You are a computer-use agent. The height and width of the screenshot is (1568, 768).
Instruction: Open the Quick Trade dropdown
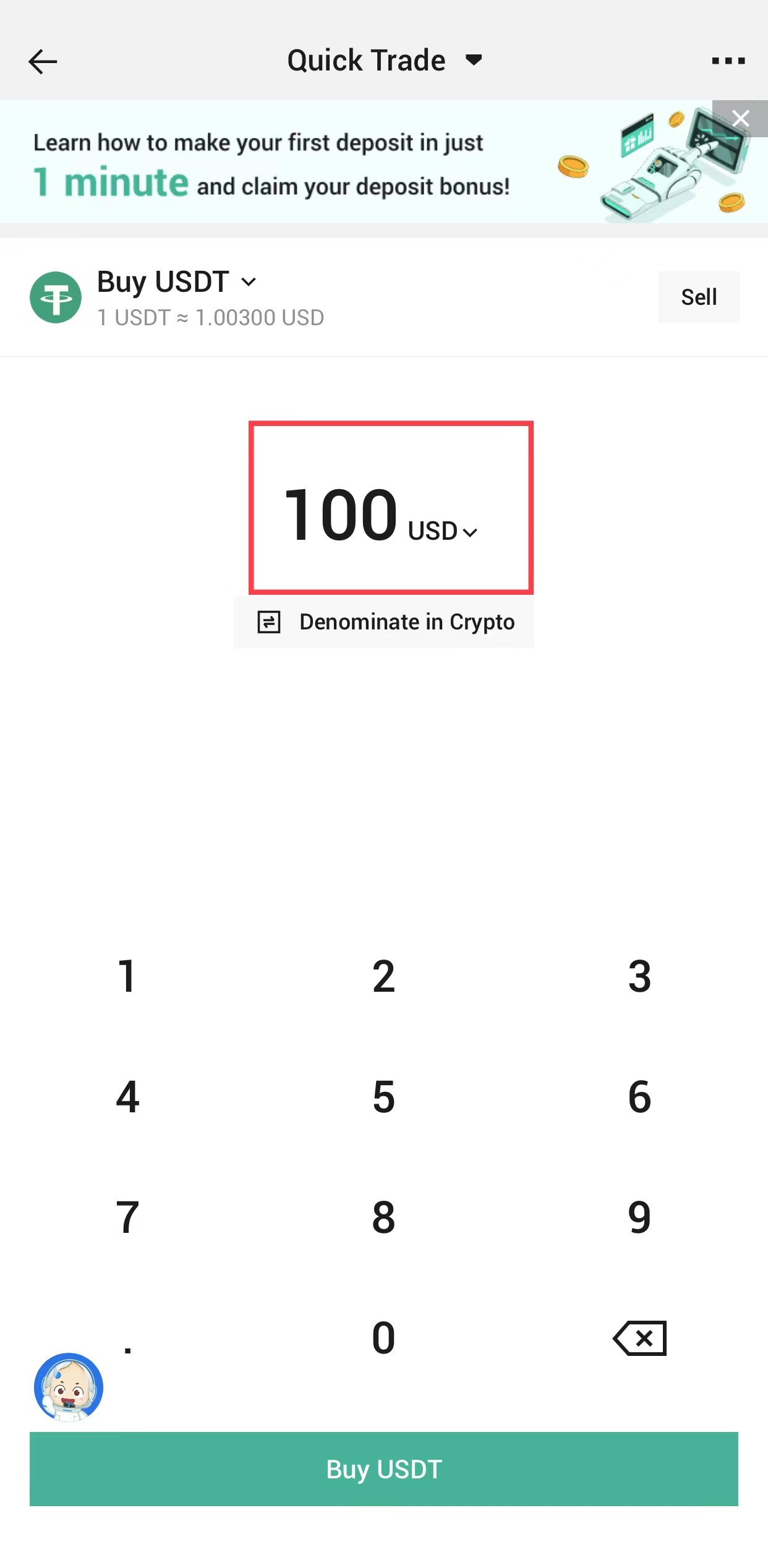pyautogui.click(x=383, y=61)
